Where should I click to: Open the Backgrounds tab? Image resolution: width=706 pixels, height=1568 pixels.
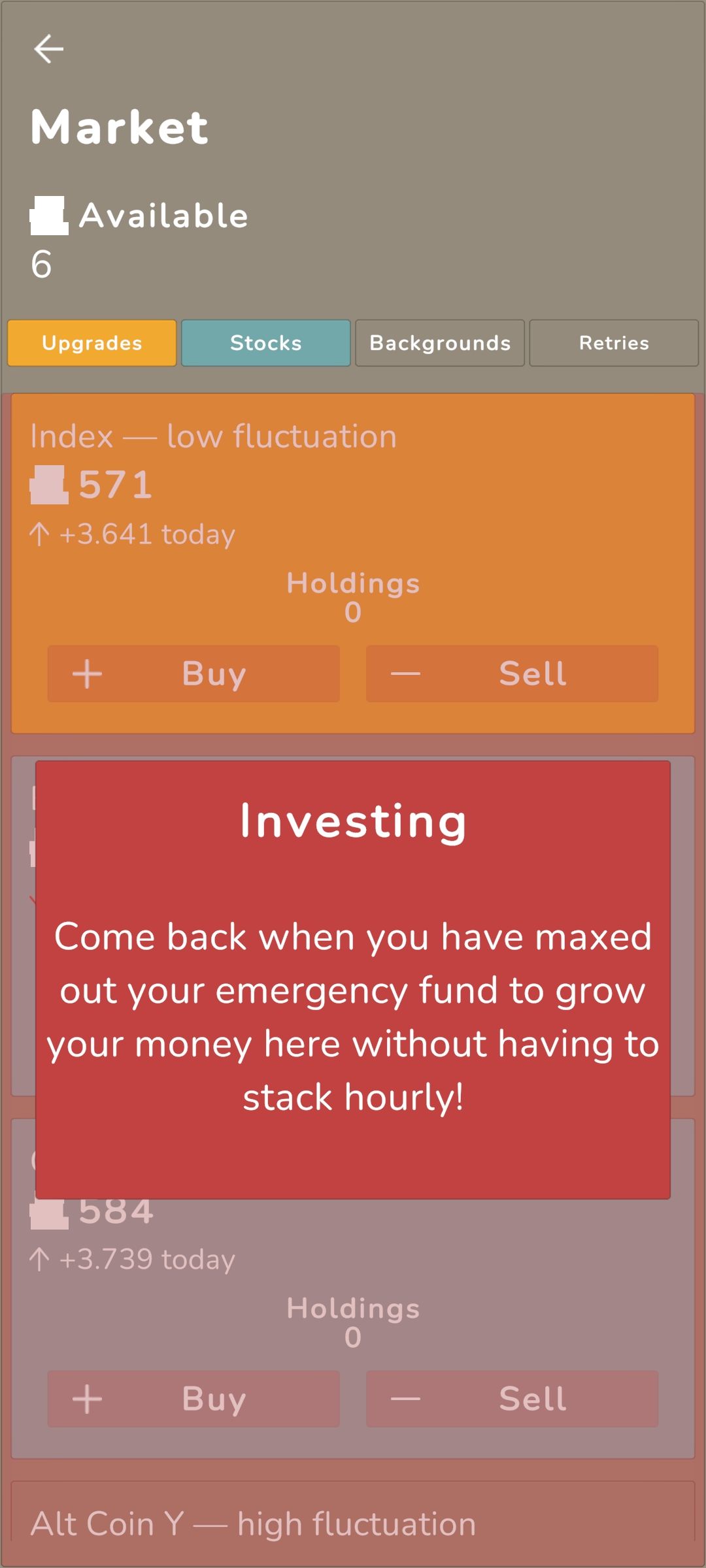point(440,343)
